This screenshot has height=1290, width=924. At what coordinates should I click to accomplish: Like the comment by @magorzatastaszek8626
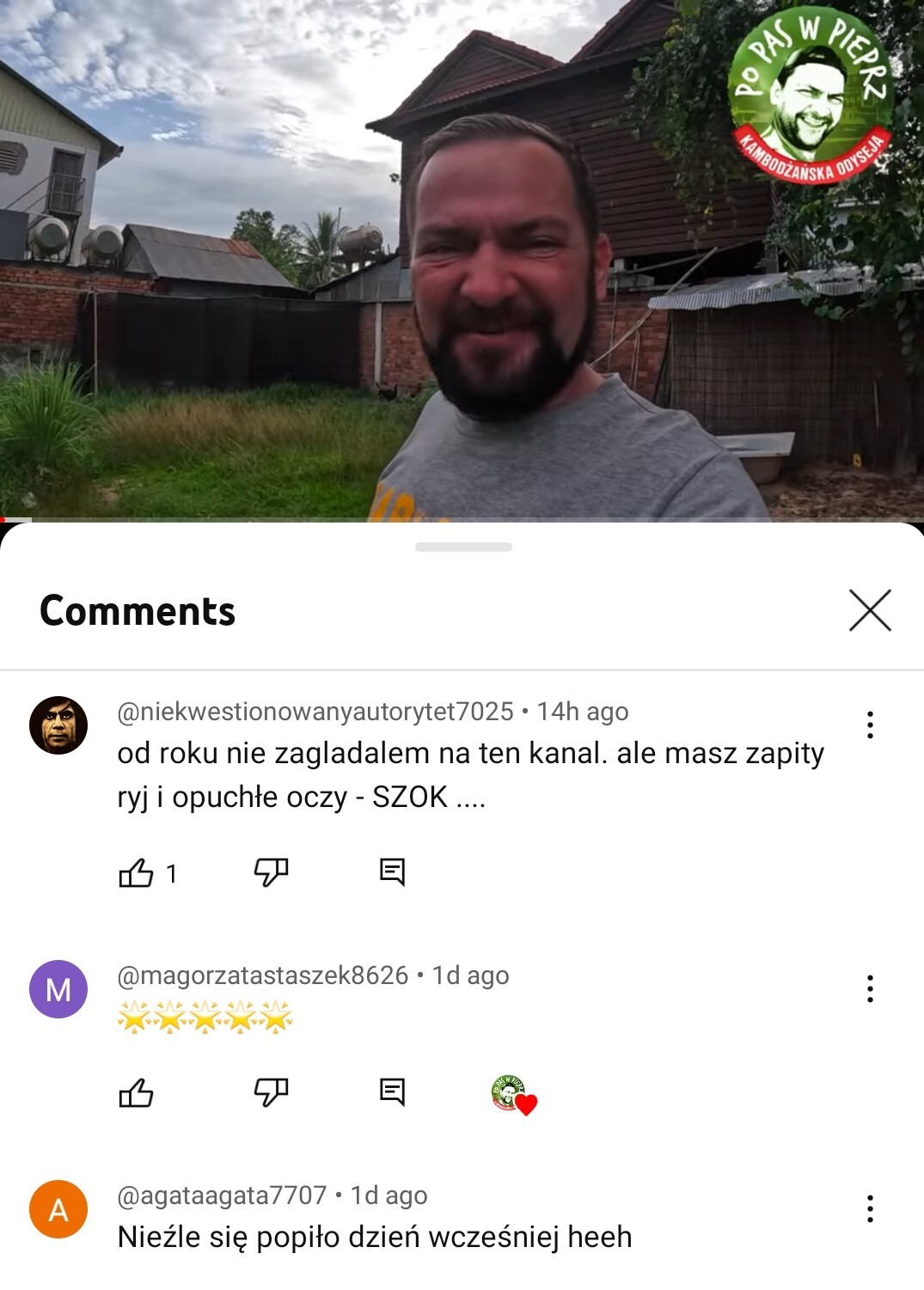(x=136, y=1093)
